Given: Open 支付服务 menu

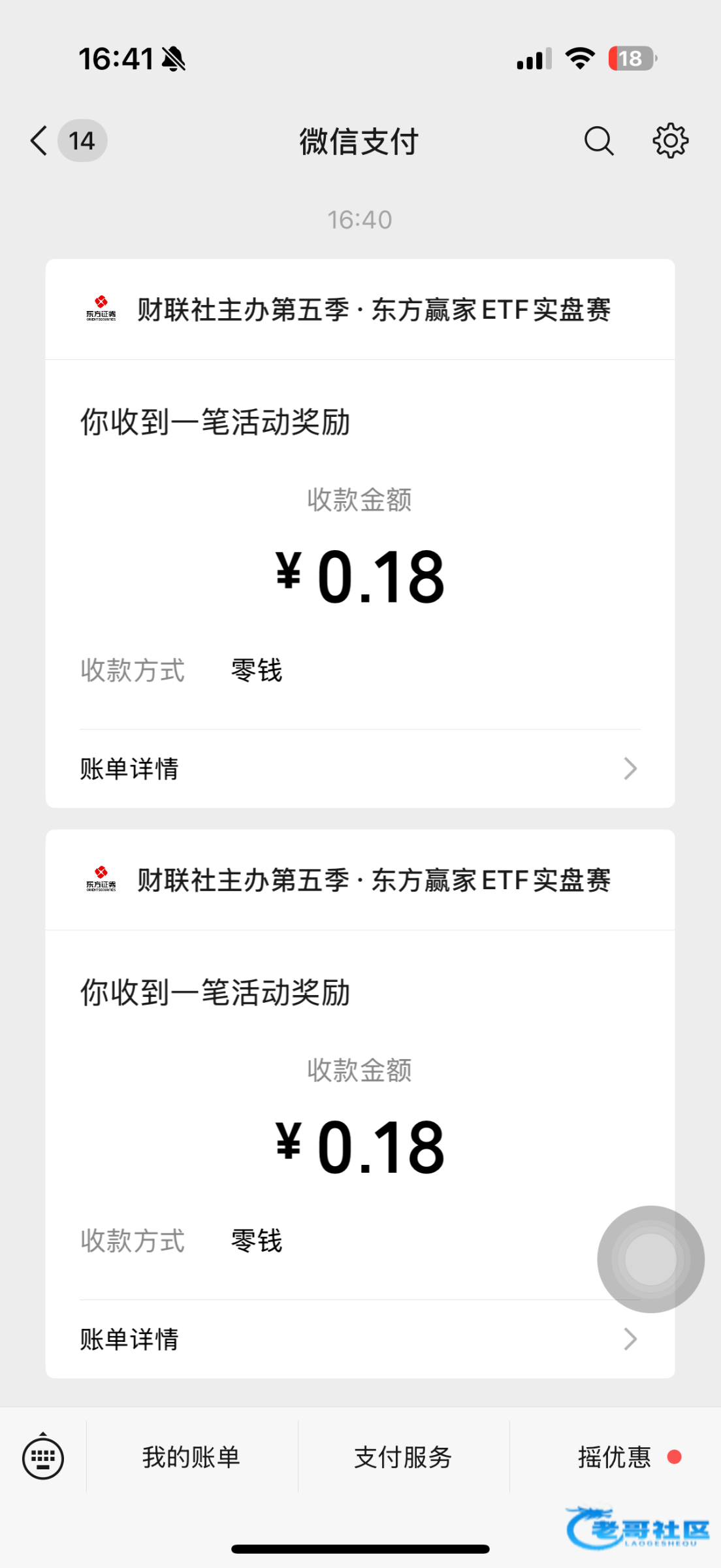Looking at the screenshot, I should click(403, 1457).
